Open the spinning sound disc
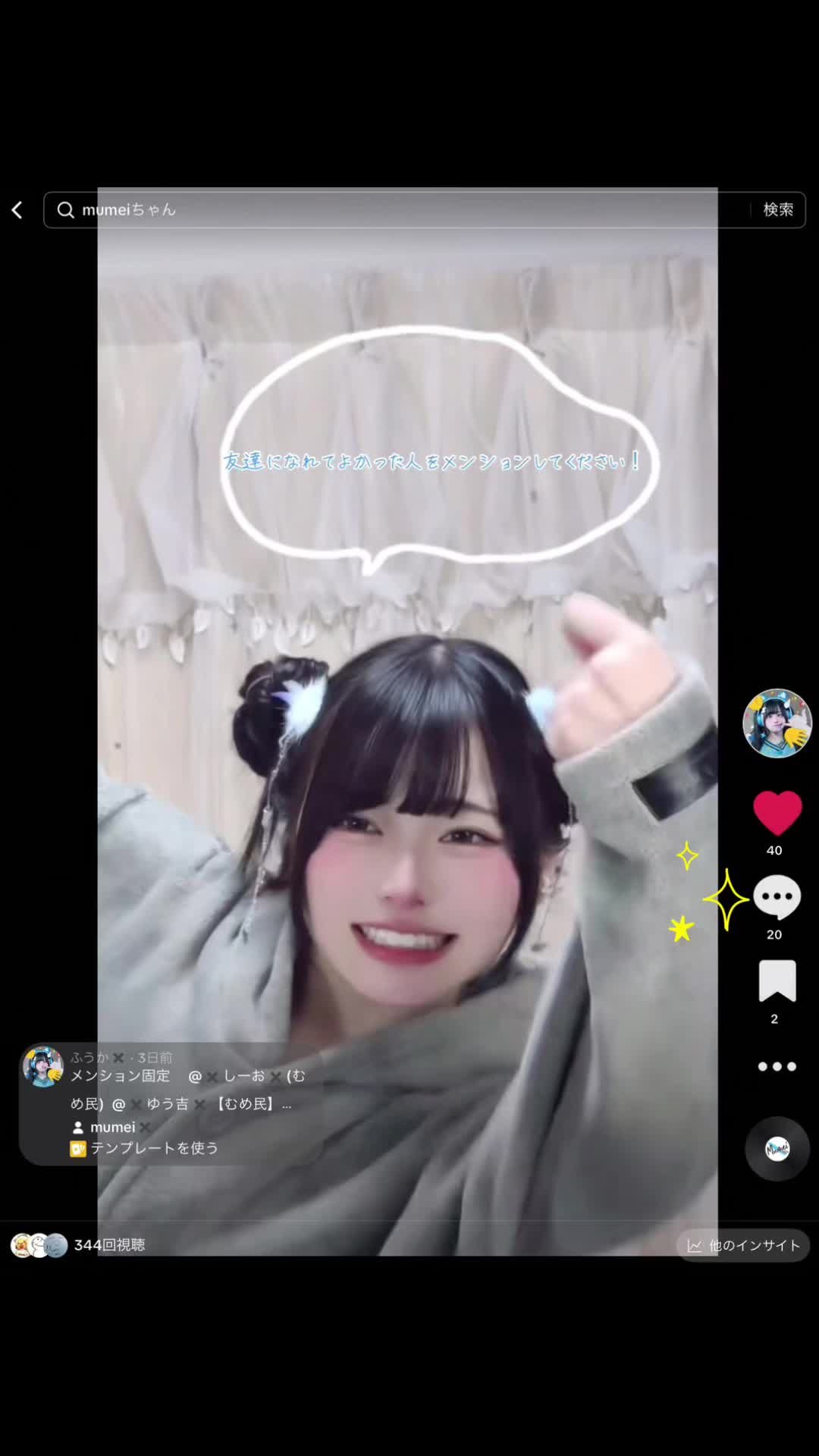The image size is (819, 1456). (x=777, y=1148)
